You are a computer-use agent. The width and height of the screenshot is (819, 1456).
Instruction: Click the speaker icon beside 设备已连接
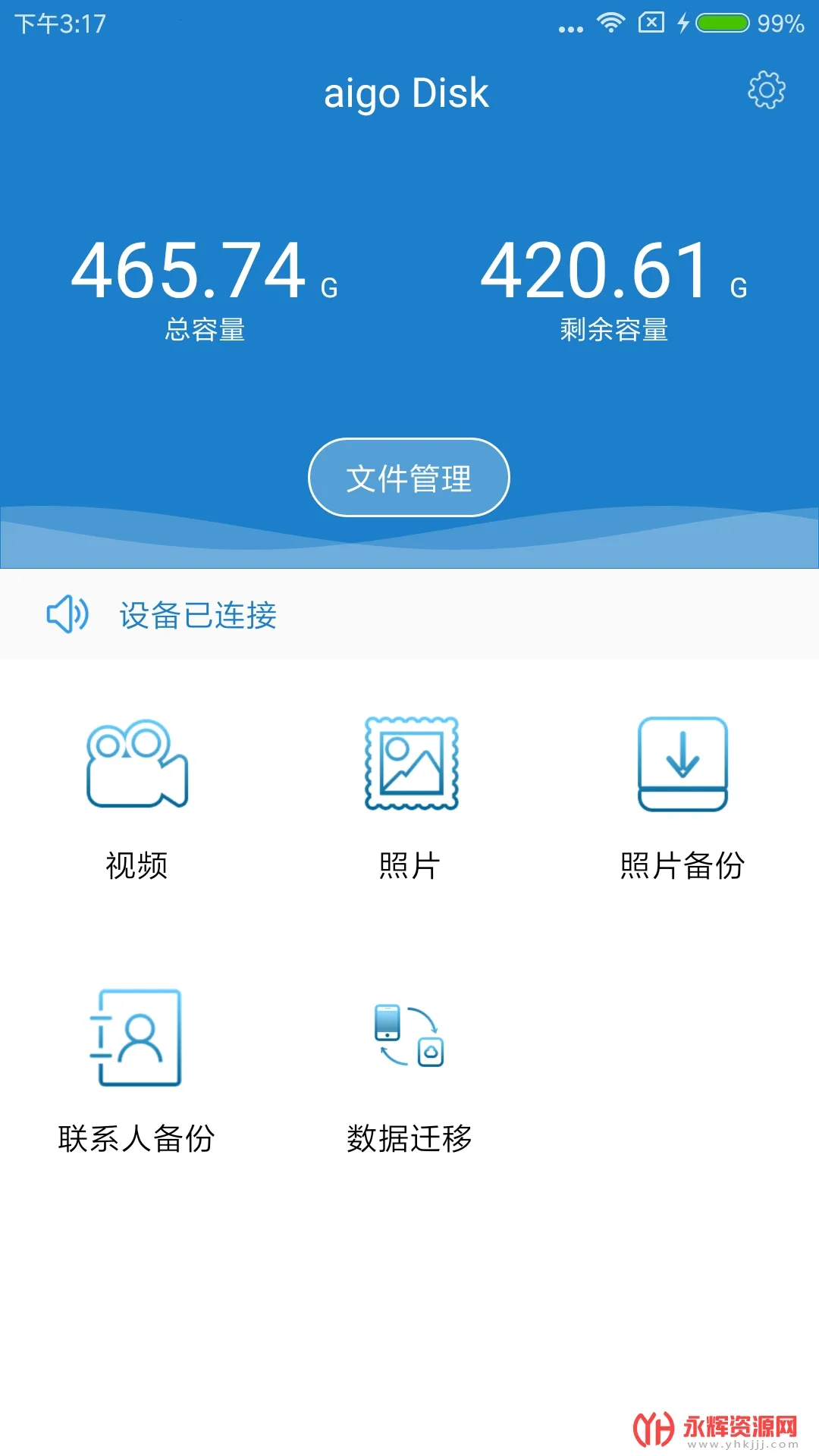tap(68, 616)
